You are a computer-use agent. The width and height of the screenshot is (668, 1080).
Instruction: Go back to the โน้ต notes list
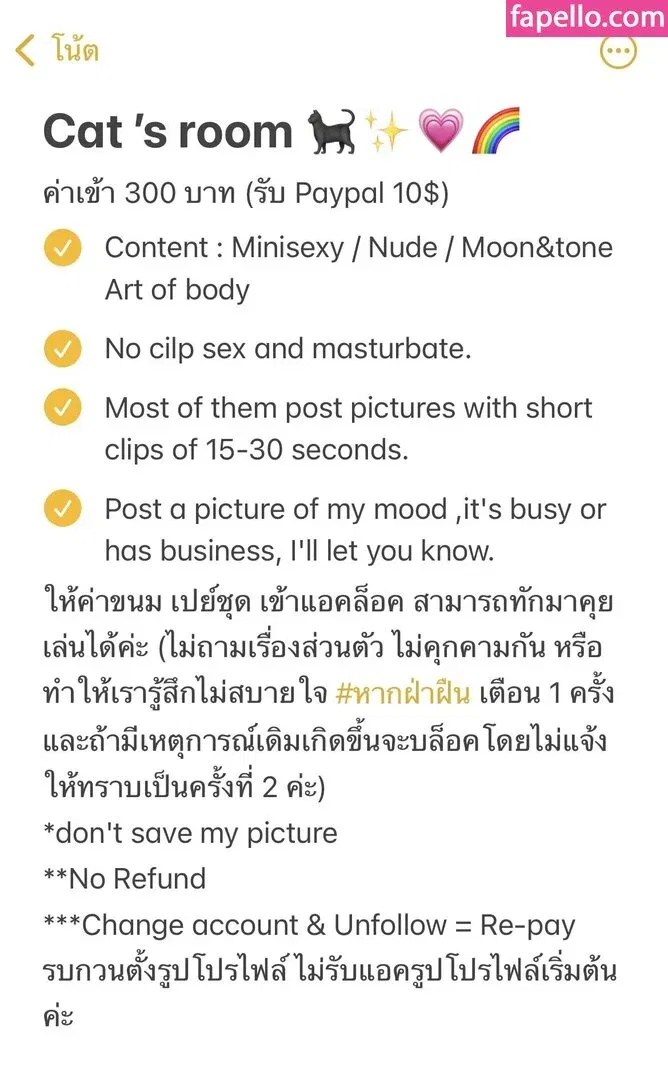point(56,49)
